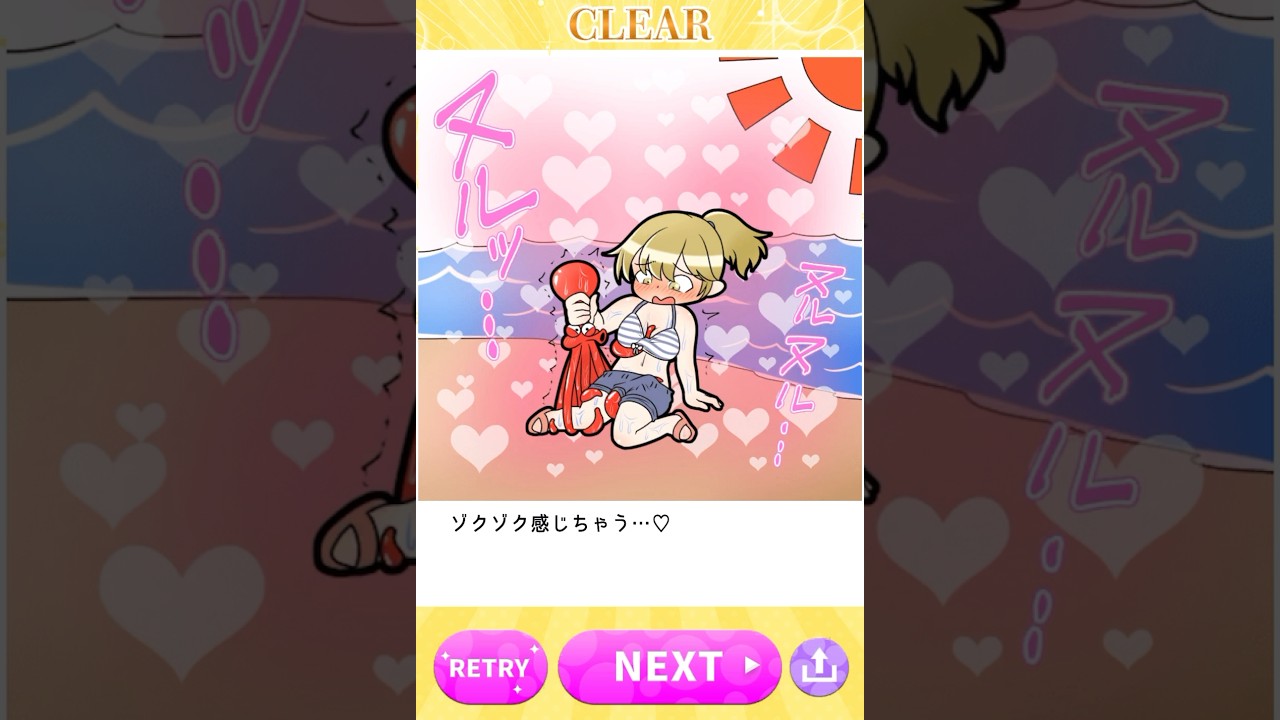Continue with the NEXT button
This screenshot has height=720, width=1280.
669,666
